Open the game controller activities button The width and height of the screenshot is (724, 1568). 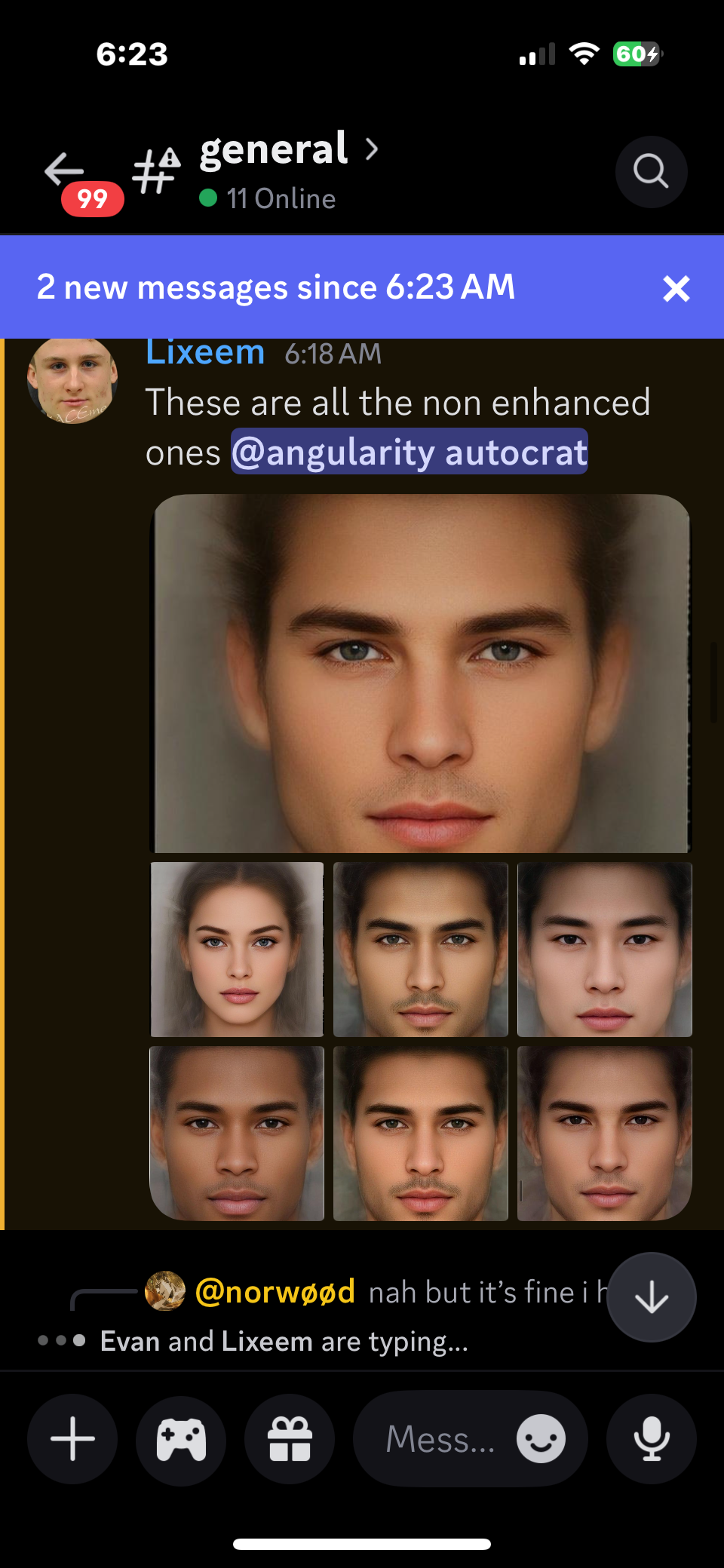click(x=181, y=1439)
